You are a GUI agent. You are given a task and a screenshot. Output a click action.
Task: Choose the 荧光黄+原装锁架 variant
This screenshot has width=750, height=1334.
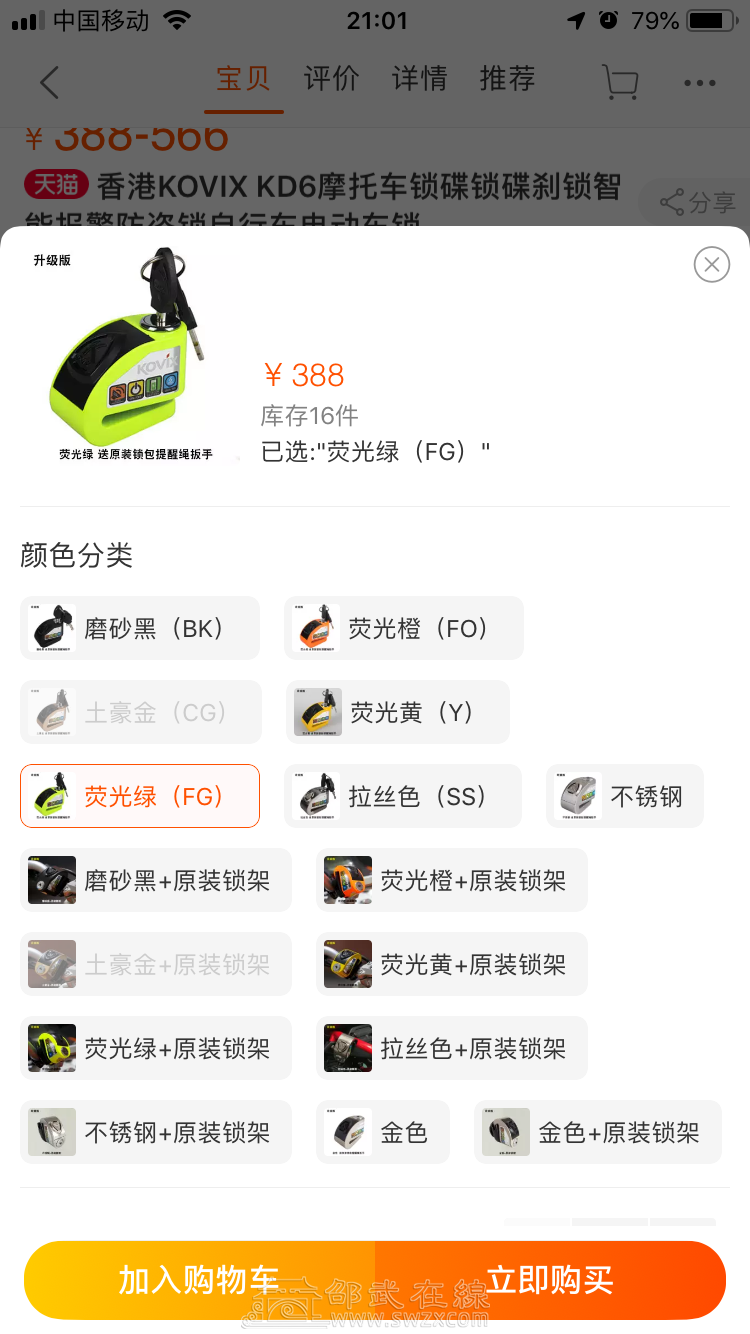point(451,964)
